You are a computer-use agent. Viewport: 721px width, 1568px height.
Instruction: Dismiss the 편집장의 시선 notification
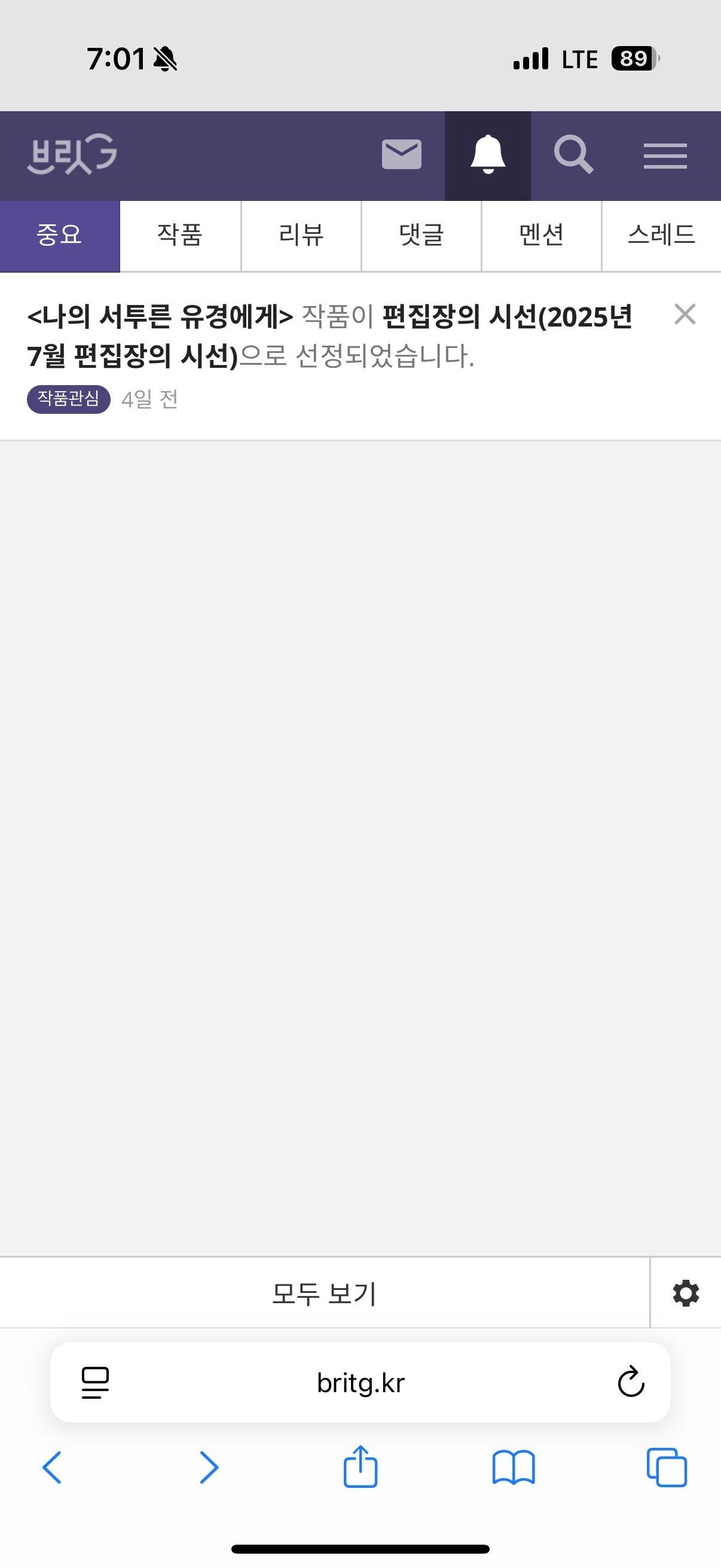pyautogui.click(x=685, y=315)
